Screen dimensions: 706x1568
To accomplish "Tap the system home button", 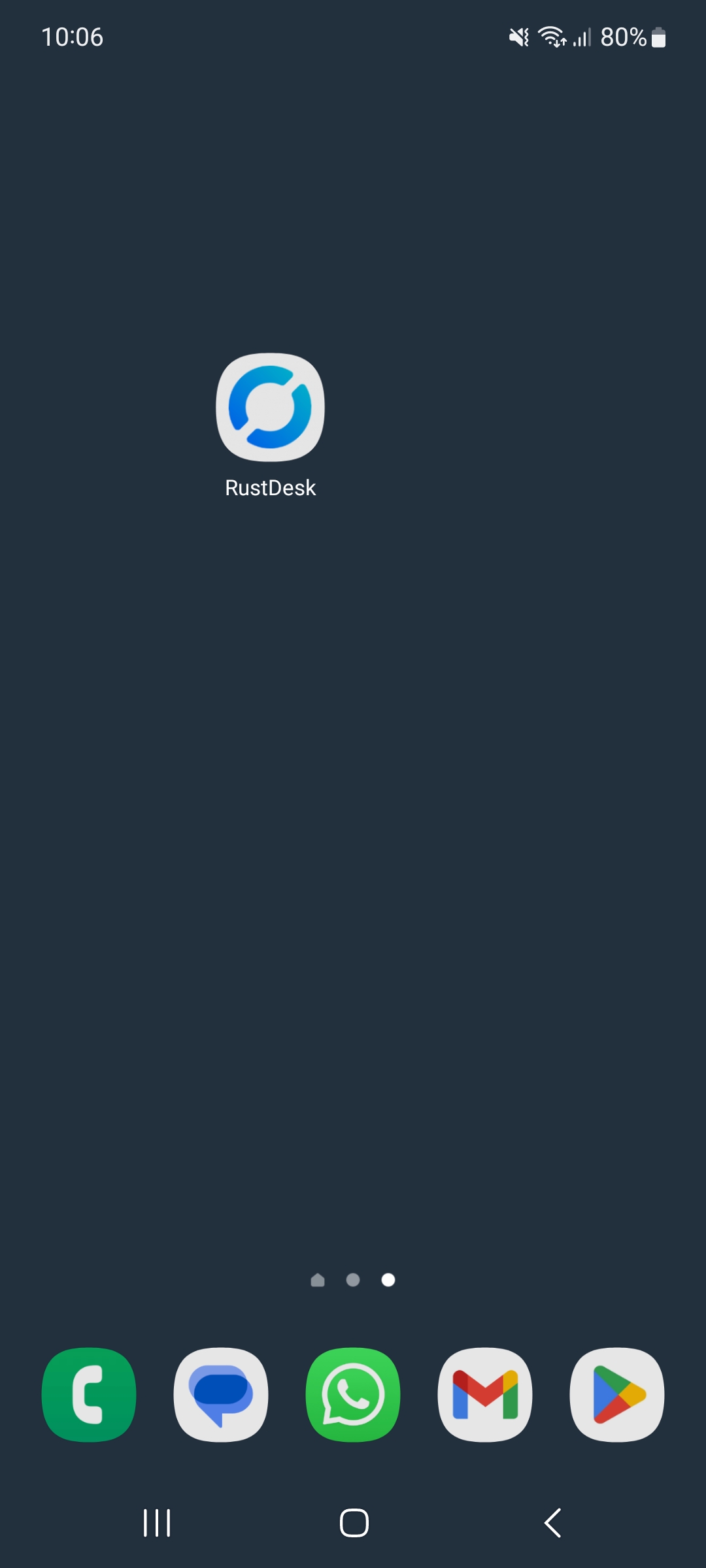I will coord(354,1523).
